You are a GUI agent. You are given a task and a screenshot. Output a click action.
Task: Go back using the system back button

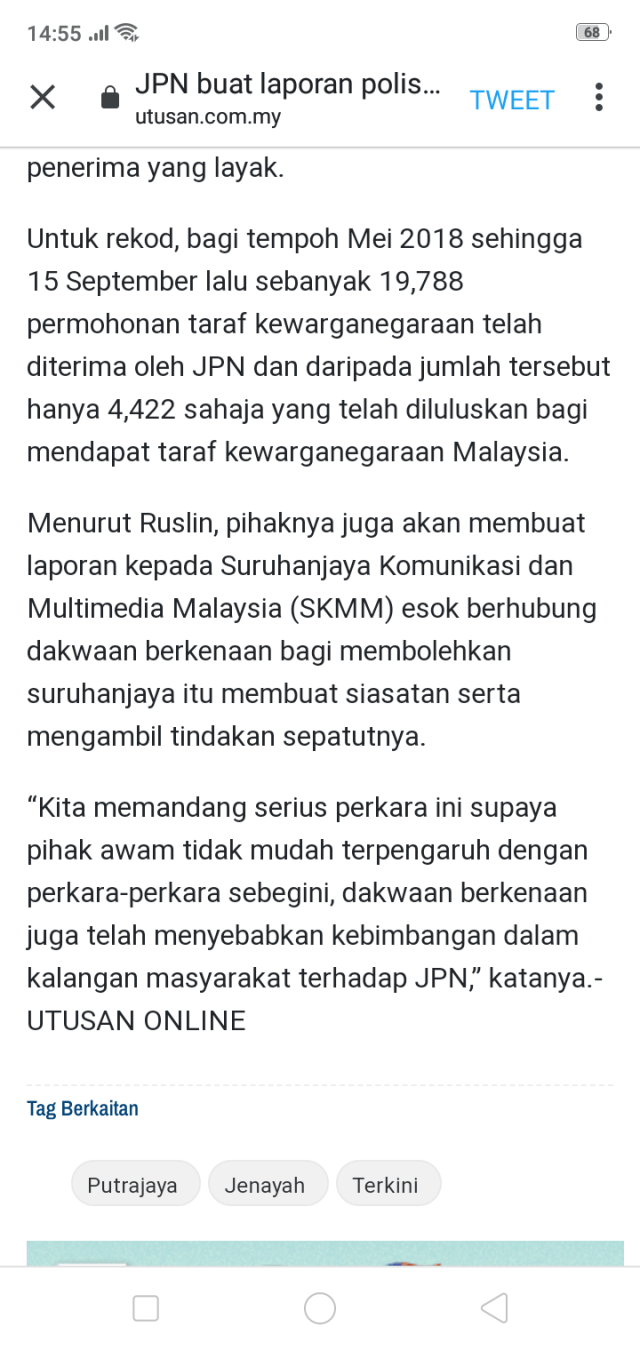494,1308
